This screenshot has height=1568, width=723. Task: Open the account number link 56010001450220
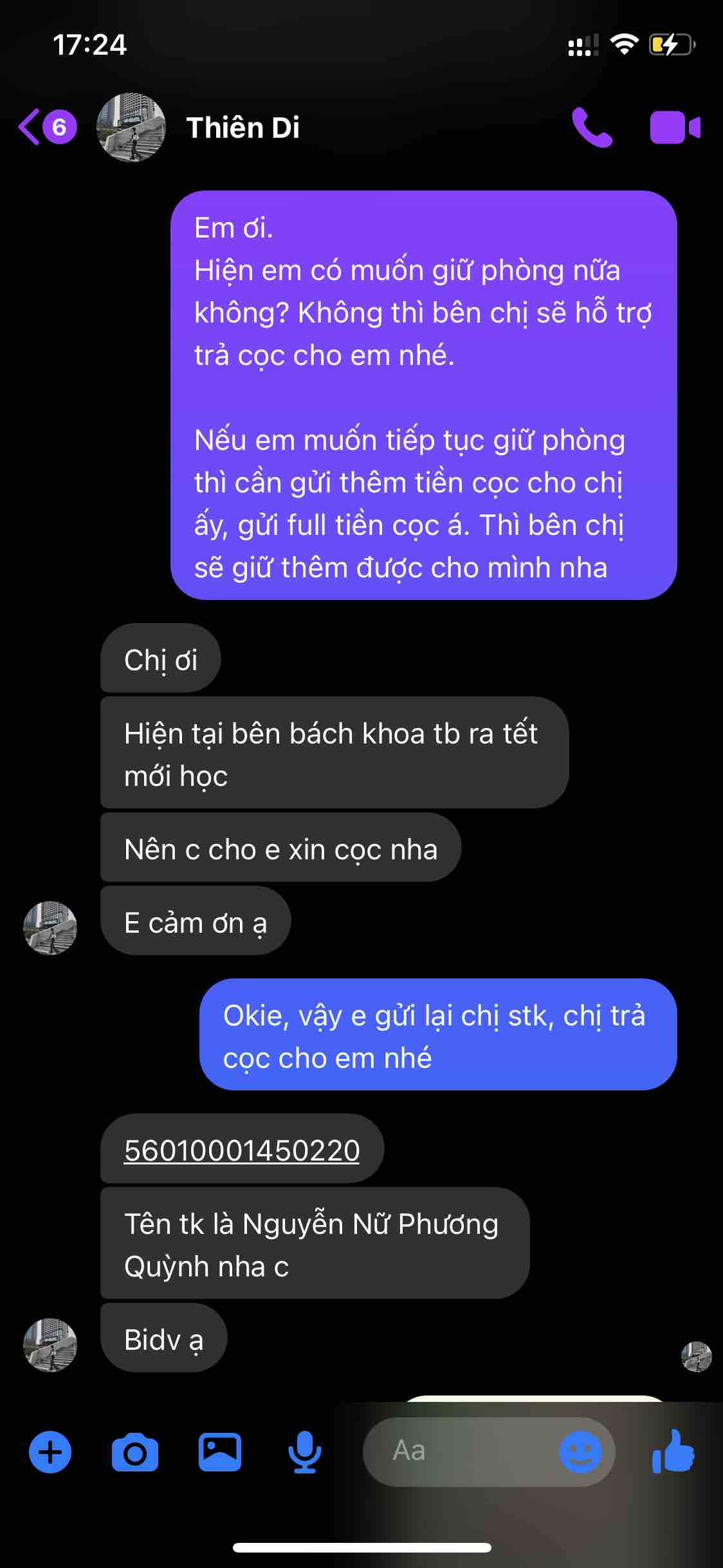point(242,1151)
